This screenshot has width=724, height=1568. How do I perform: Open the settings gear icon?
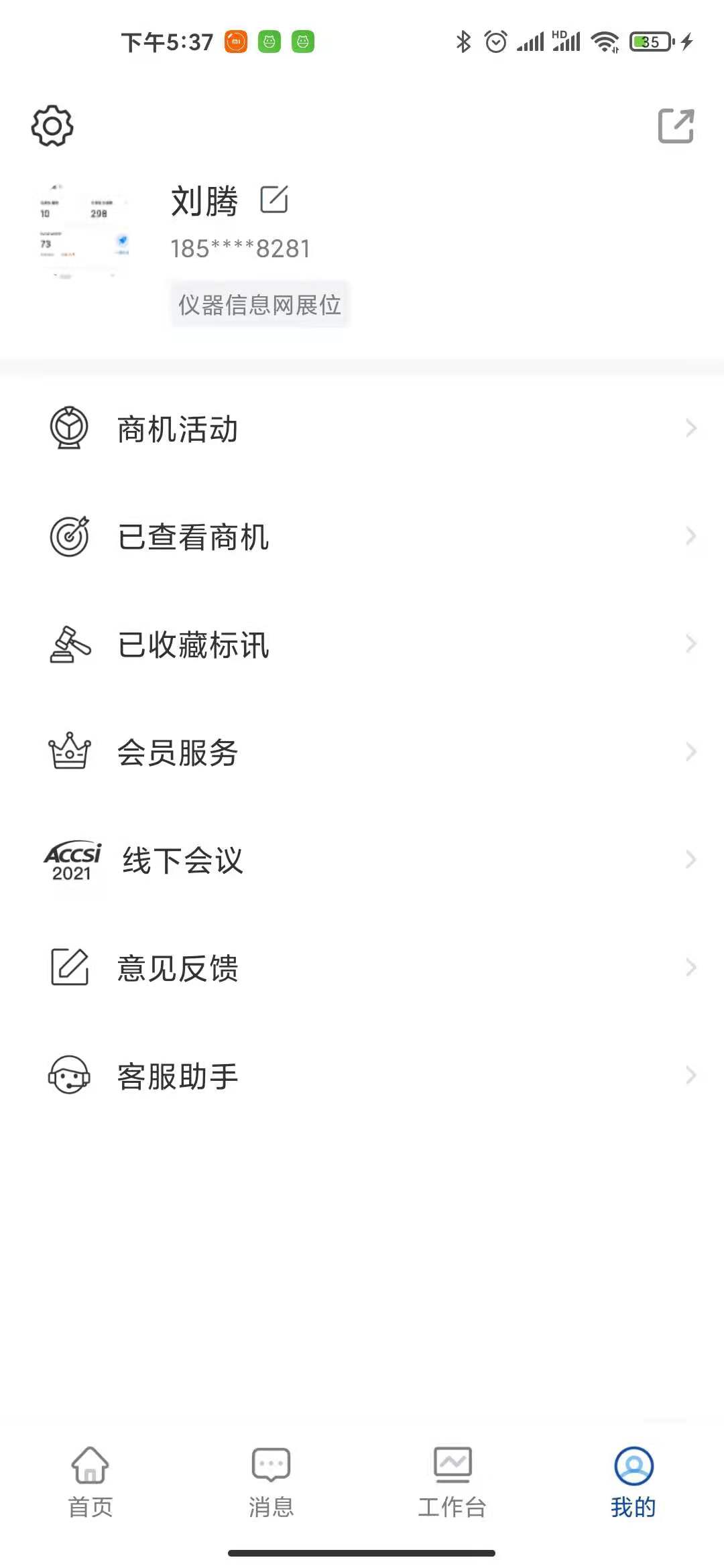[50, 125]
